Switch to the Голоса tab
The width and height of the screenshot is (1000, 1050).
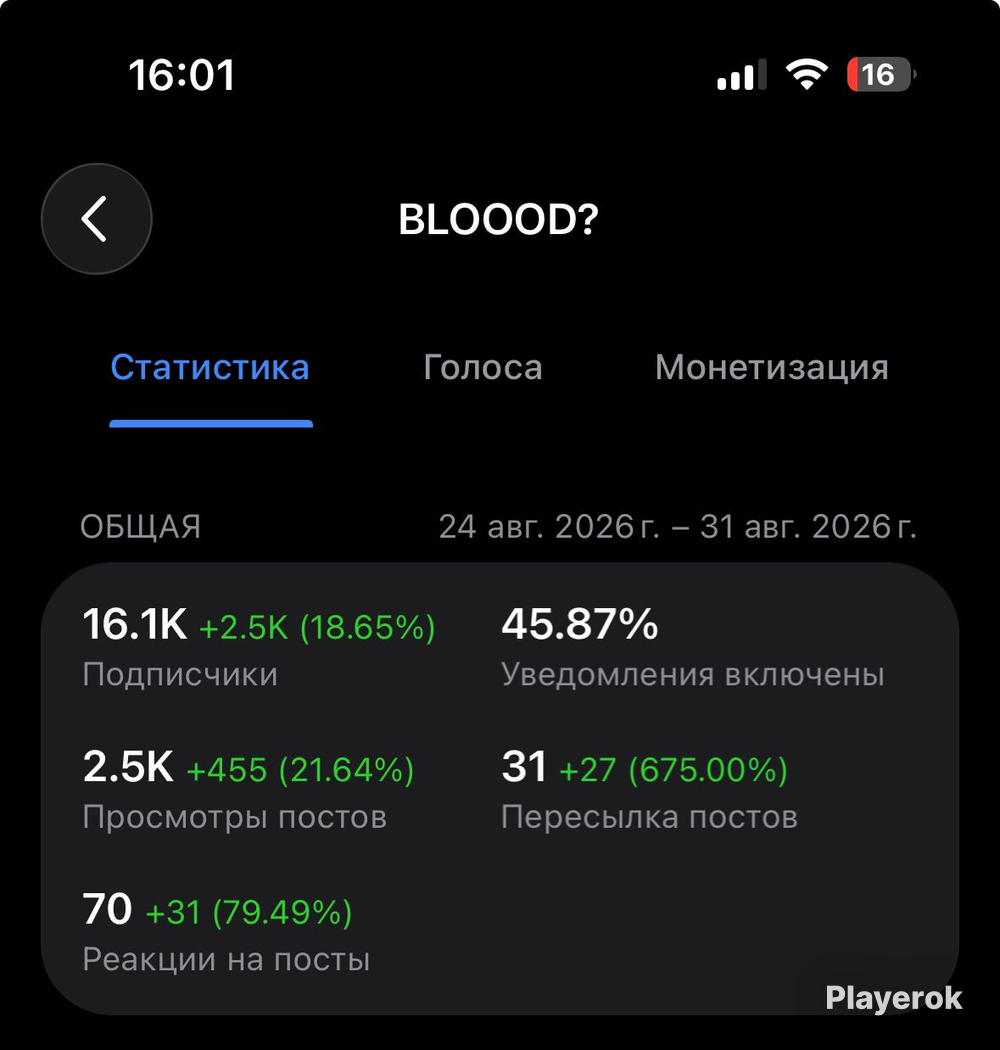pyautogui.click(x=482, y=368)
